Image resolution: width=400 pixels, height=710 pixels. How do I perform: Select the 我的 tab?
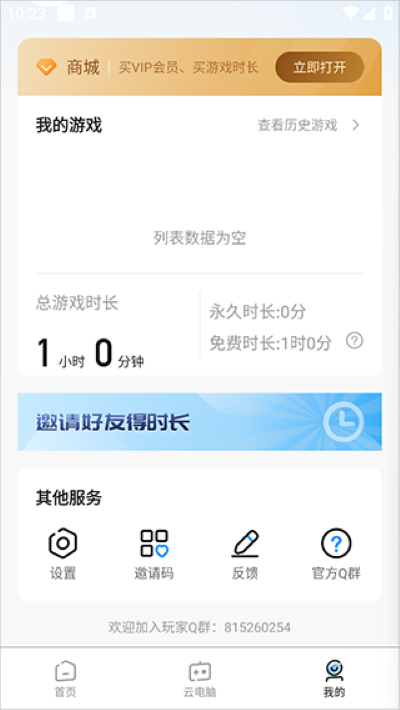pyautogui.click(x=334, y=679)
